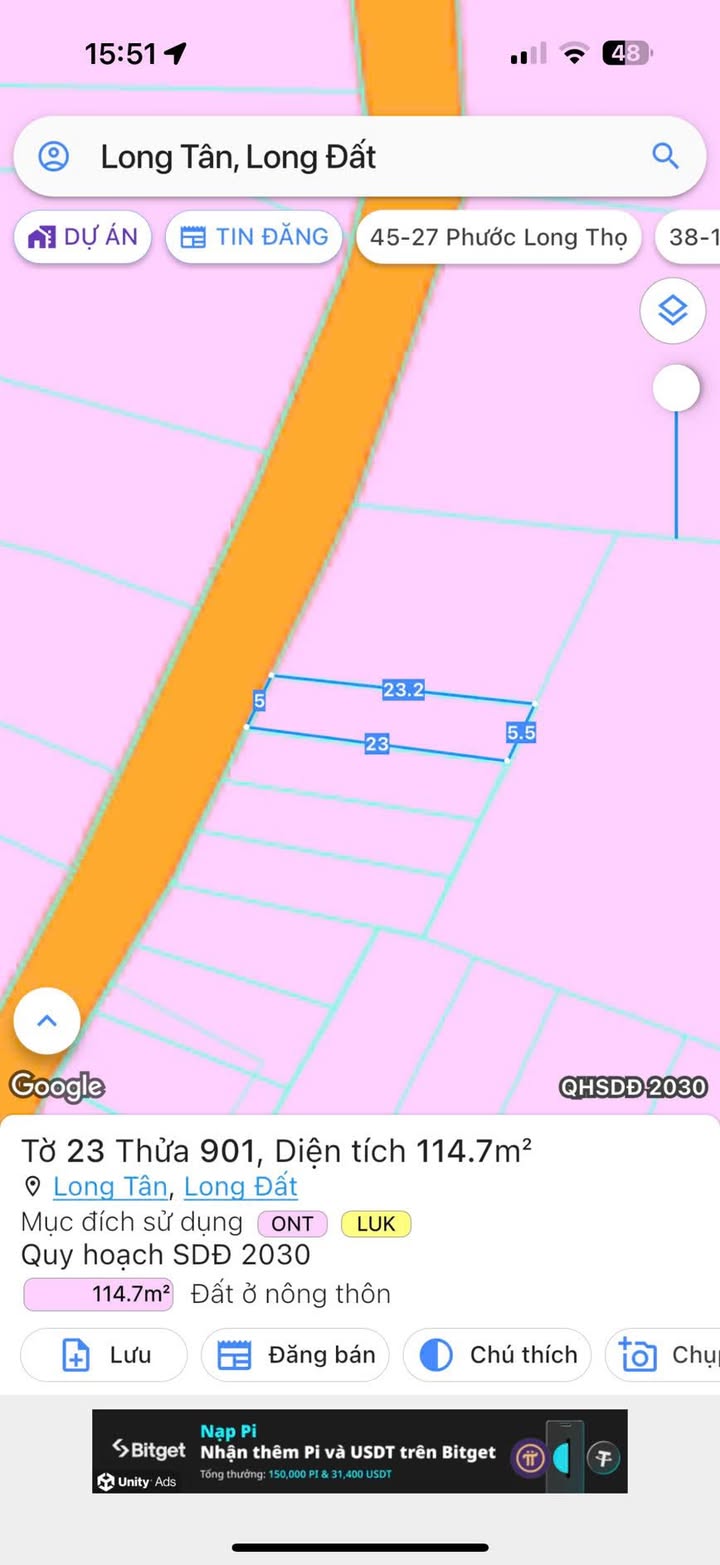720x1565 pixels.
Task: Open the TIN ĐĂNG chip
Action: coord(254,237)
